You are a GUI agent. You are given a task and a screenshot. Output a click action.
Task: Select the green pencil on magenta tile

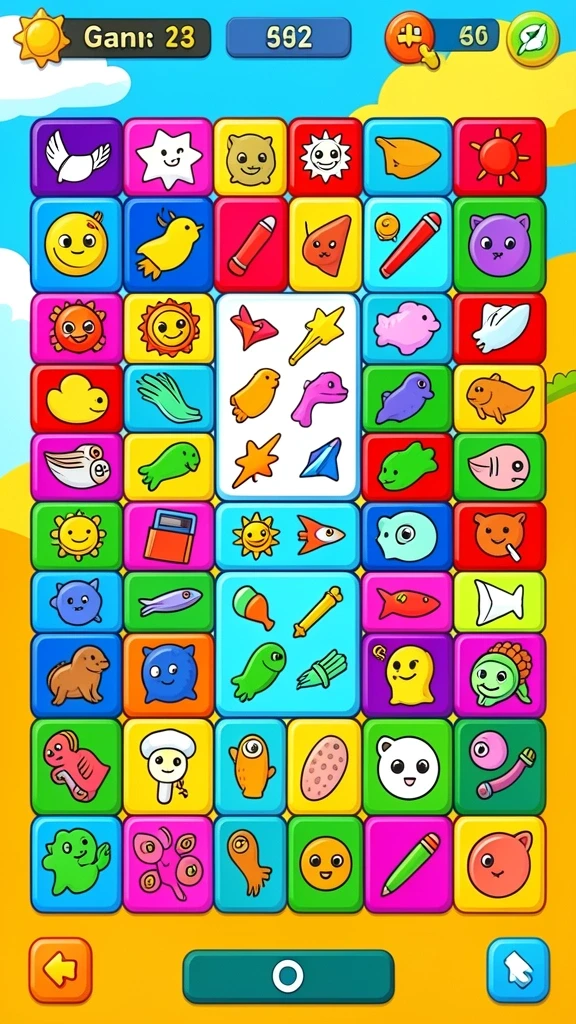408,863
